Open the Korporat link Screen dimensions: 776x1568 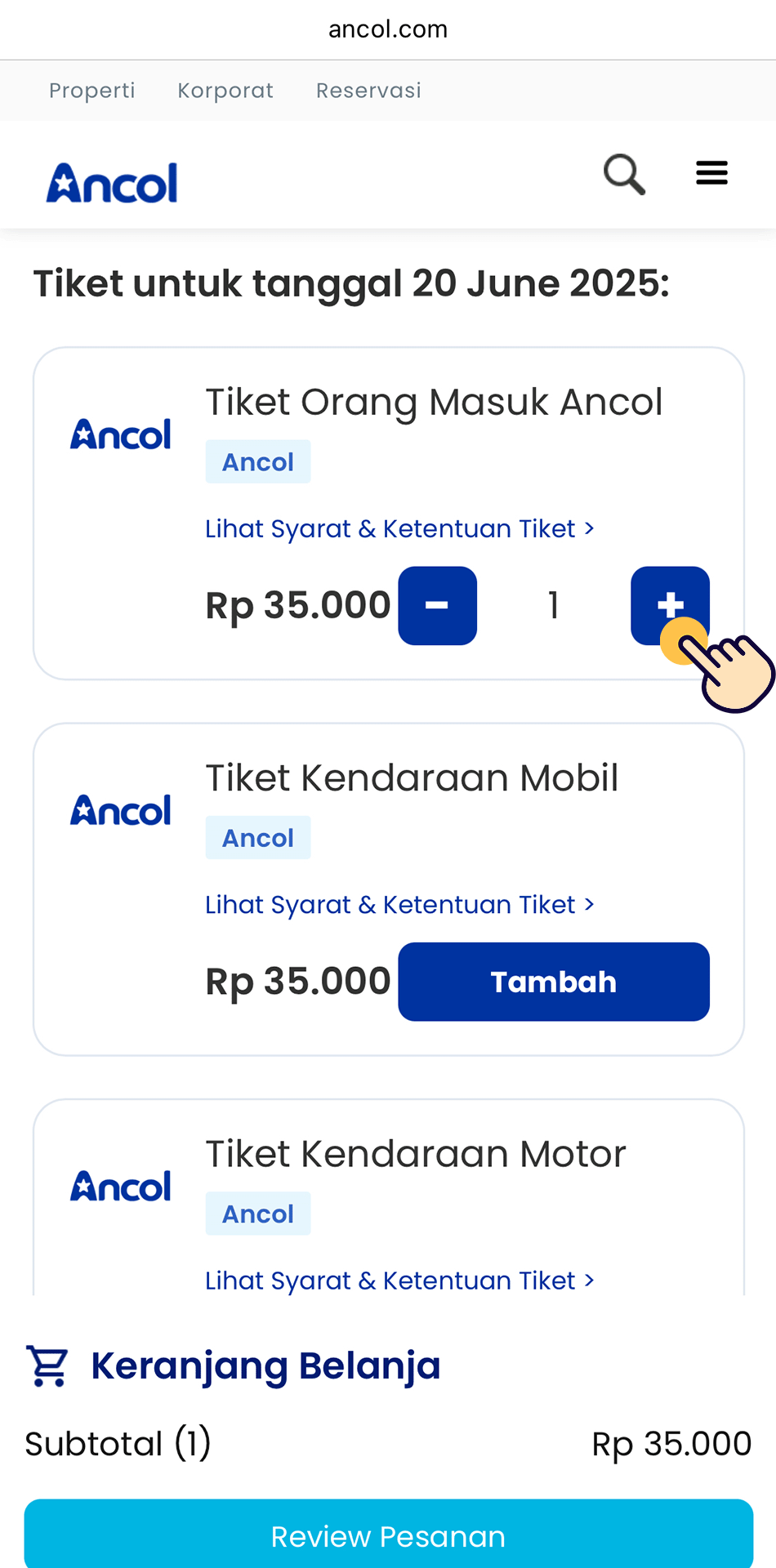click(225, 91)
